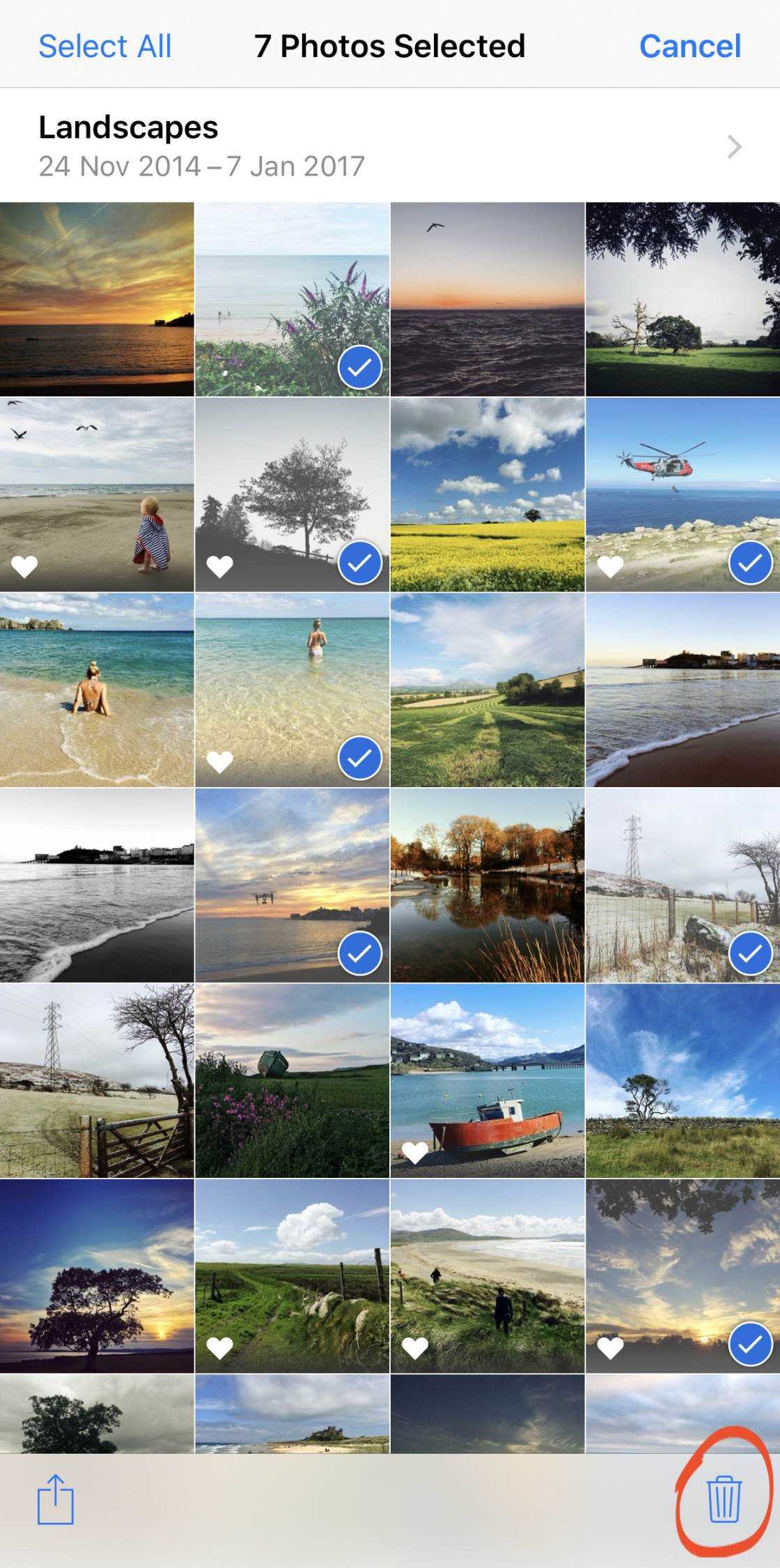Share the selected photos
780x1568 pixels.
click(55, 1498)
